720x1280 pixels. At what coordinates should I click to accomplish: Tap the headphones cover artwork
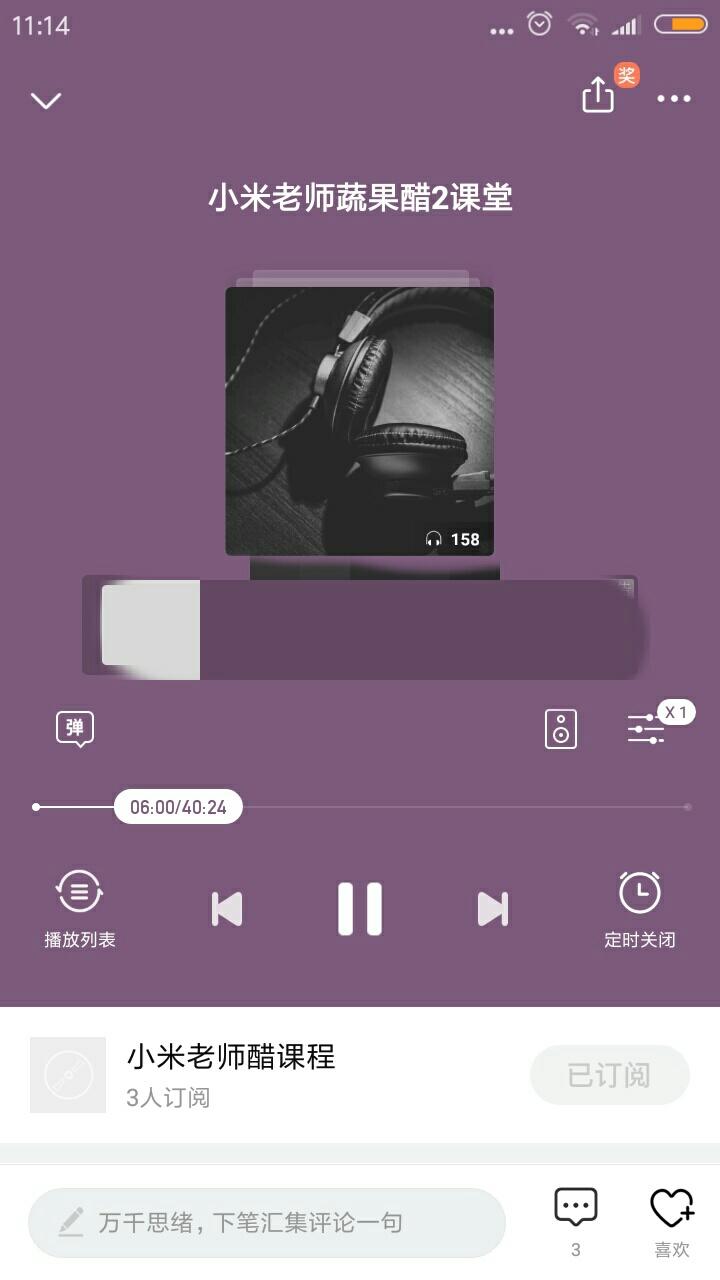(x=359, y=421)
